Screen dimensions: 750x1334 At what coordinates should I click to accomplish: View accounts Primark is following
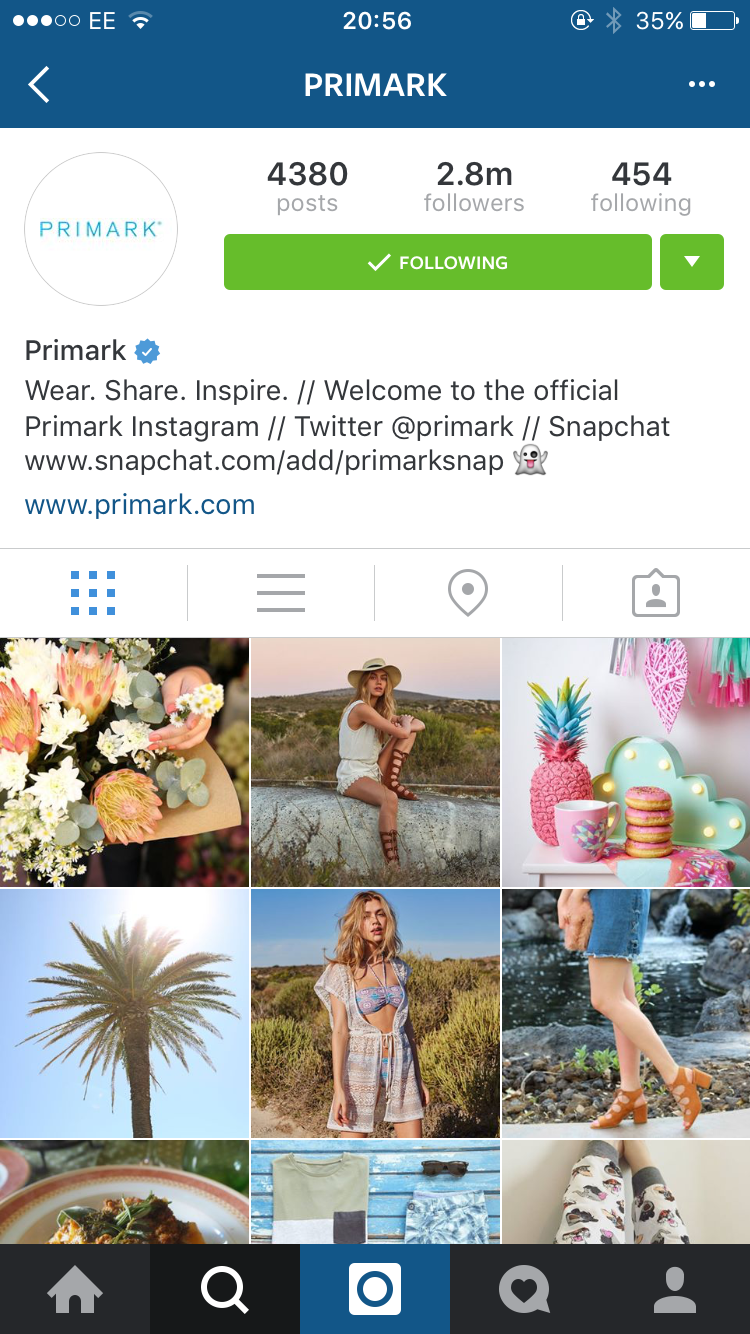(640, 187)
